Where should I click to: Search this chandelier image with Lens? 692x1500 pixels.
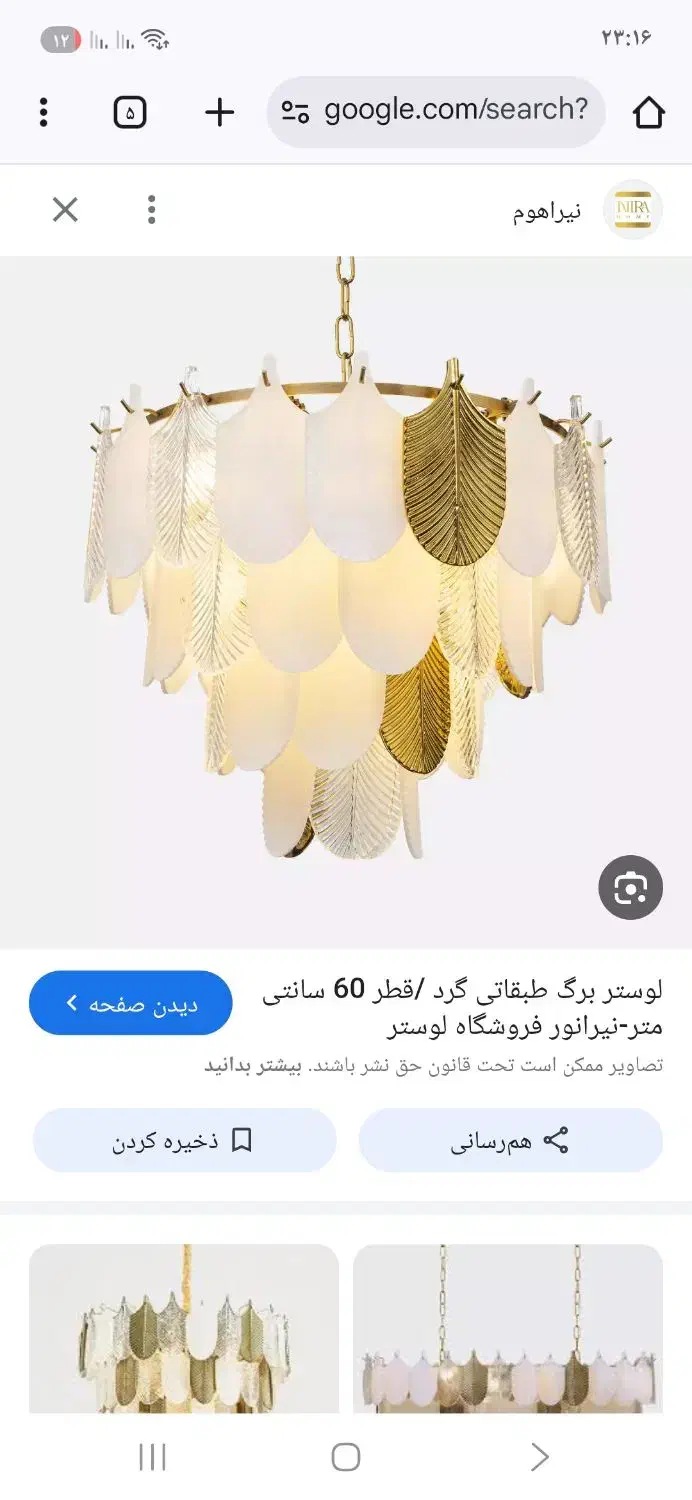630,887
